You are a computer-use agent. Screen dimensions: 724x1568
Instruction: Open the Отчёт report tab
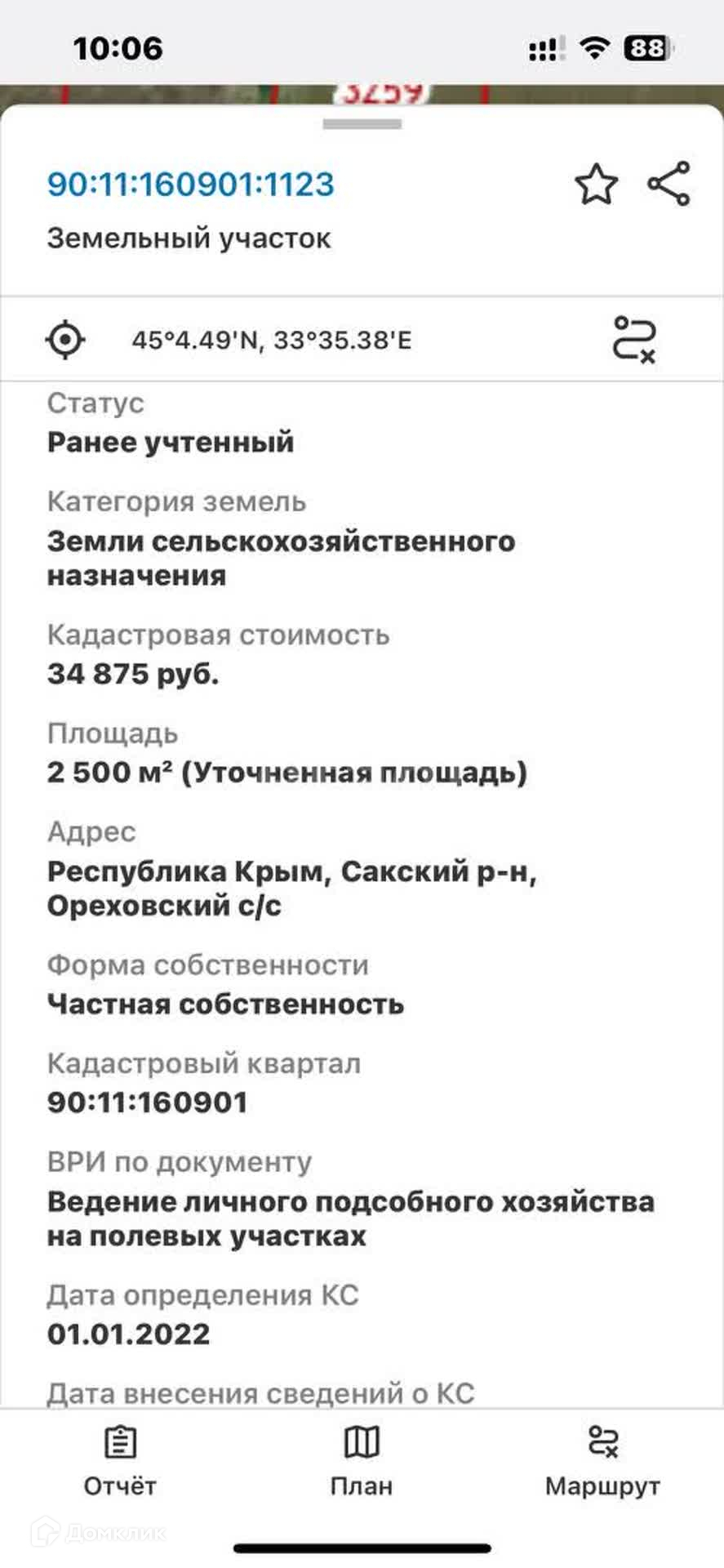[x=120, y=1462]
